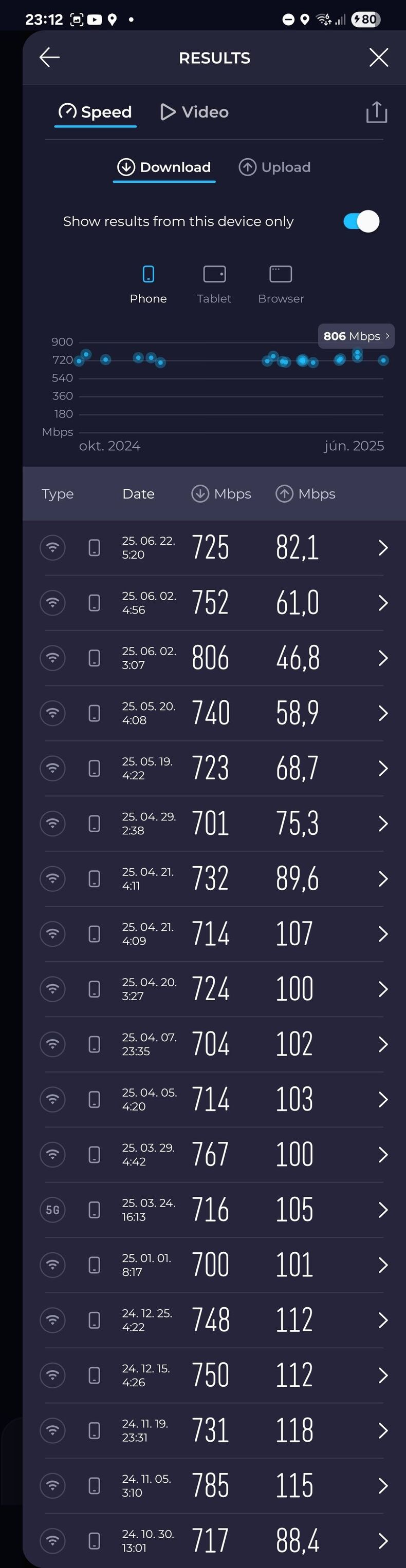Show details for 24. 11. 05. 3:10 test
The image size is (406, 1568).
click(213, 1485)
